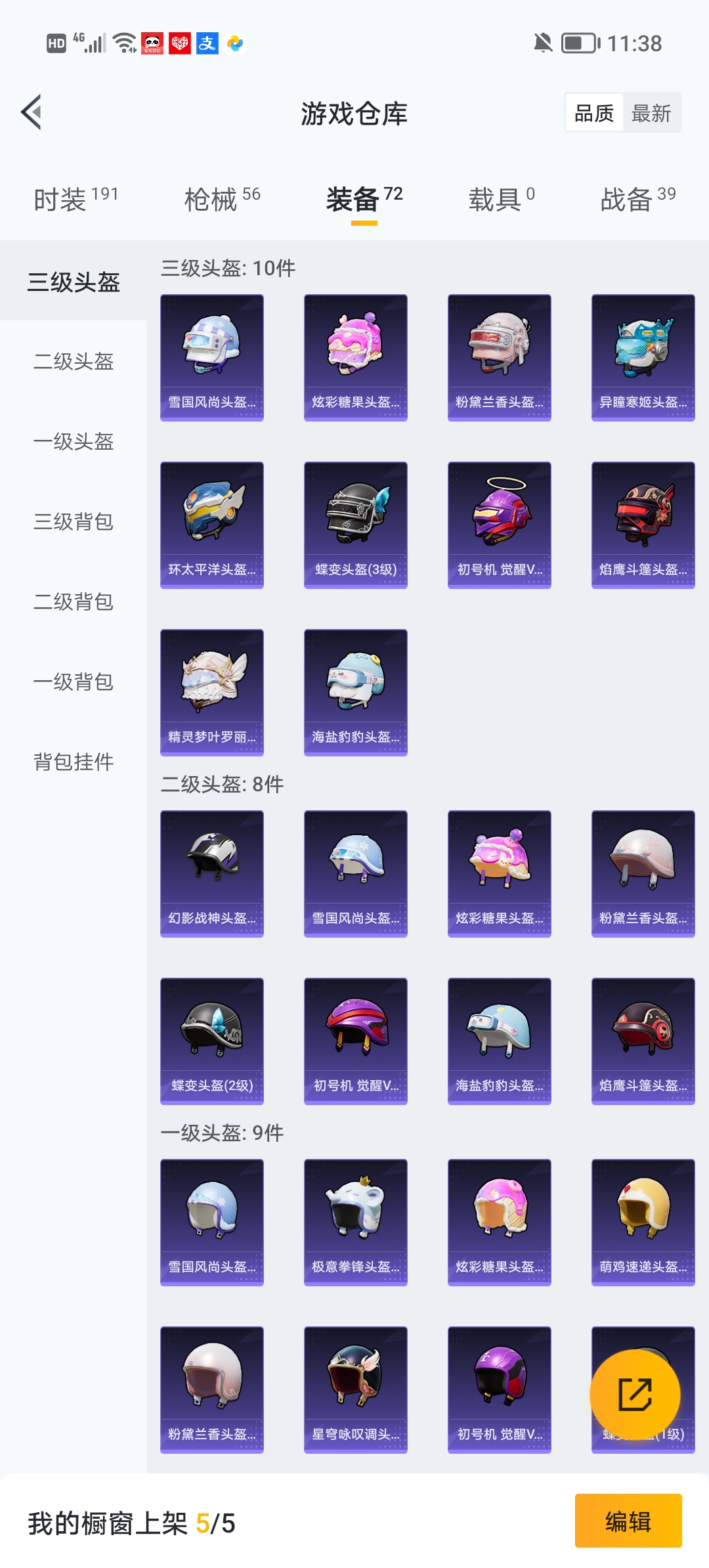This screenshot has height=1568, width=709.
Task: Select 二级头盔 in the side menu
Action: click(74, 361)
